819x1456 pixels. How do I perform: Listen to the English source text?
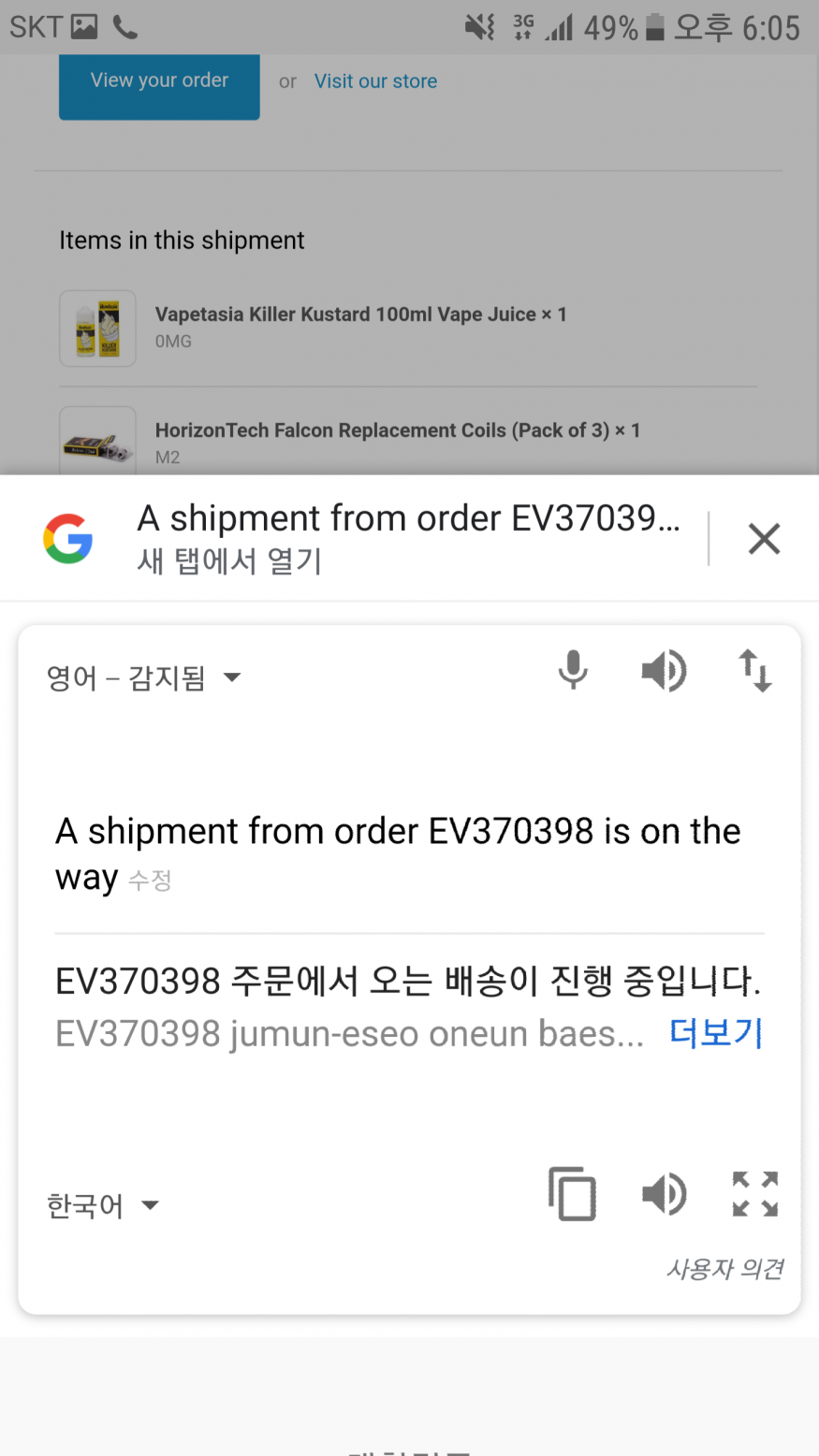(x=664, y=671)
